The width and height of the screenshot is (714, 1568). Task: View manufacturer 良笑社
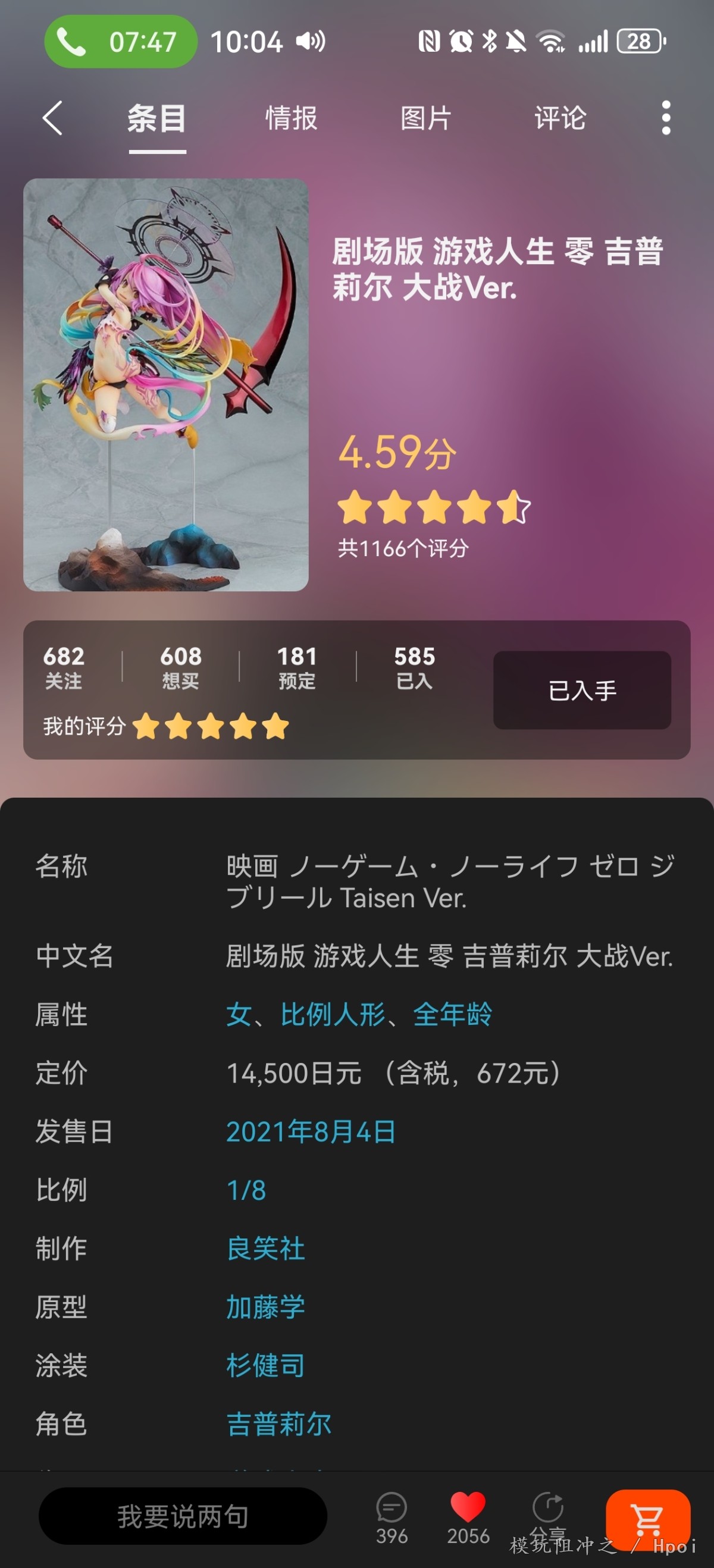265,1249
